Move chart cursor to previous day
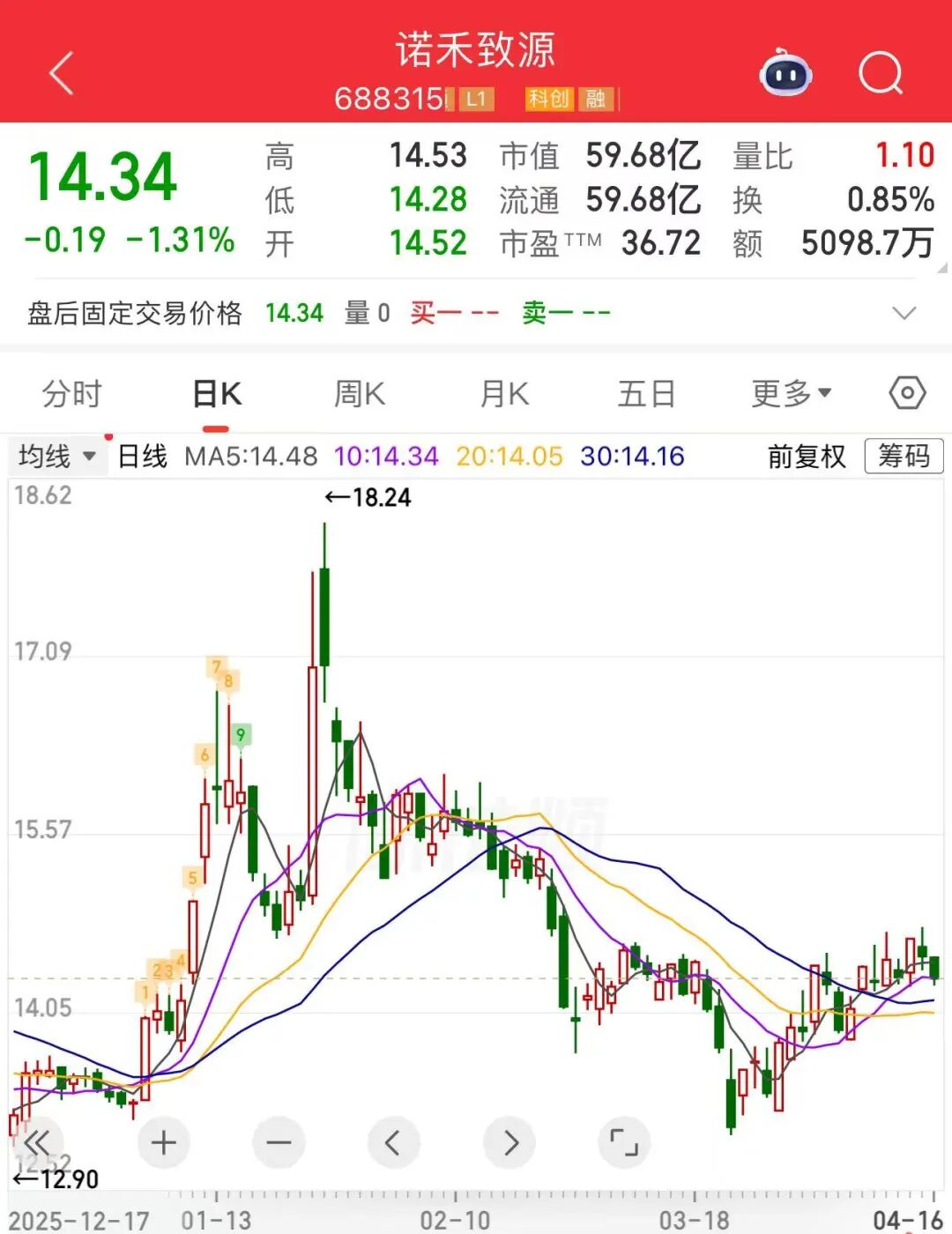This screenshot has height=1234, width=952. click(393, 1143)
